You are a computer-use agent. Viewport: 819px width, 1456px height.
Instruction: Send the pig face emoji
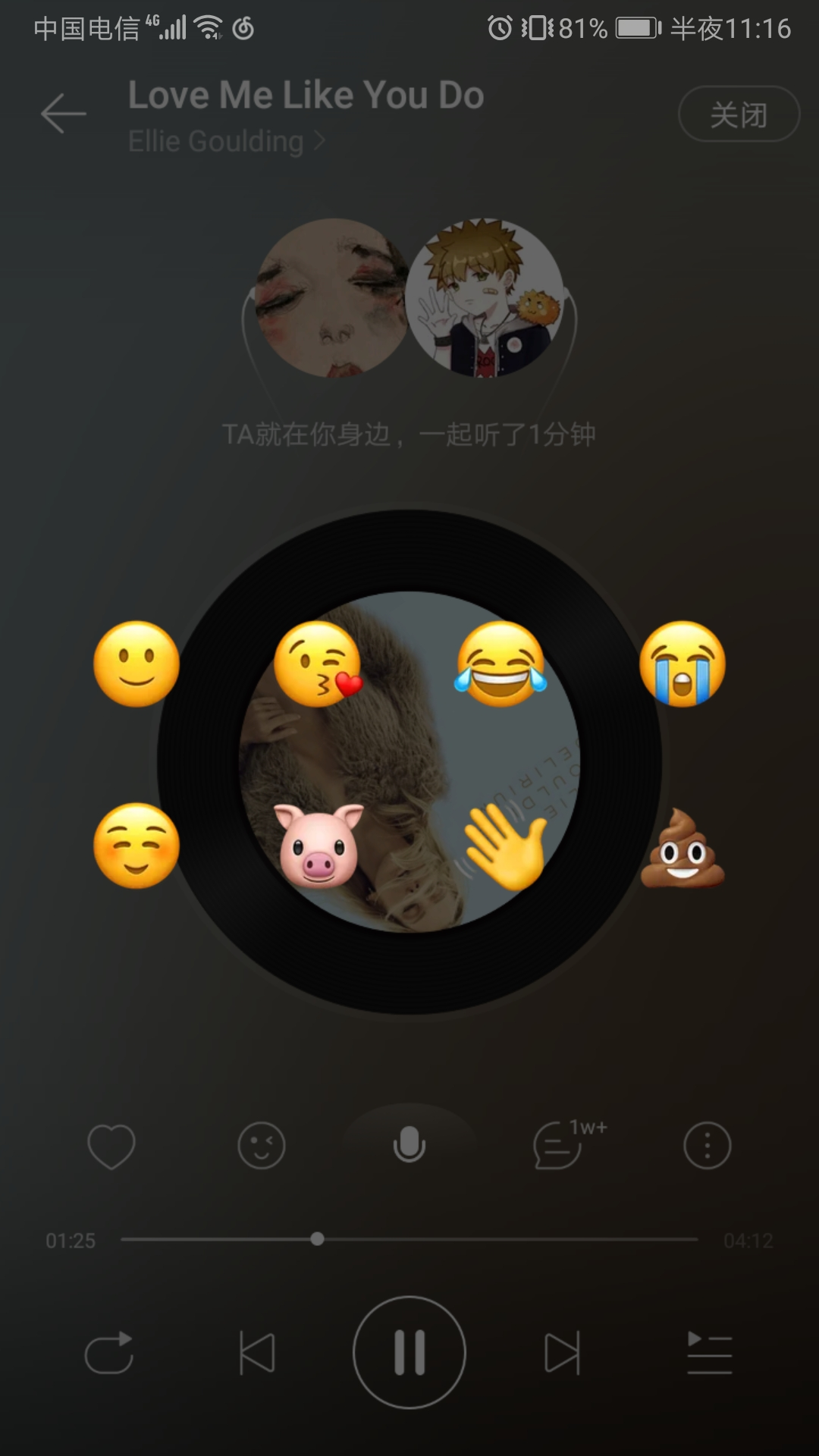318,846
